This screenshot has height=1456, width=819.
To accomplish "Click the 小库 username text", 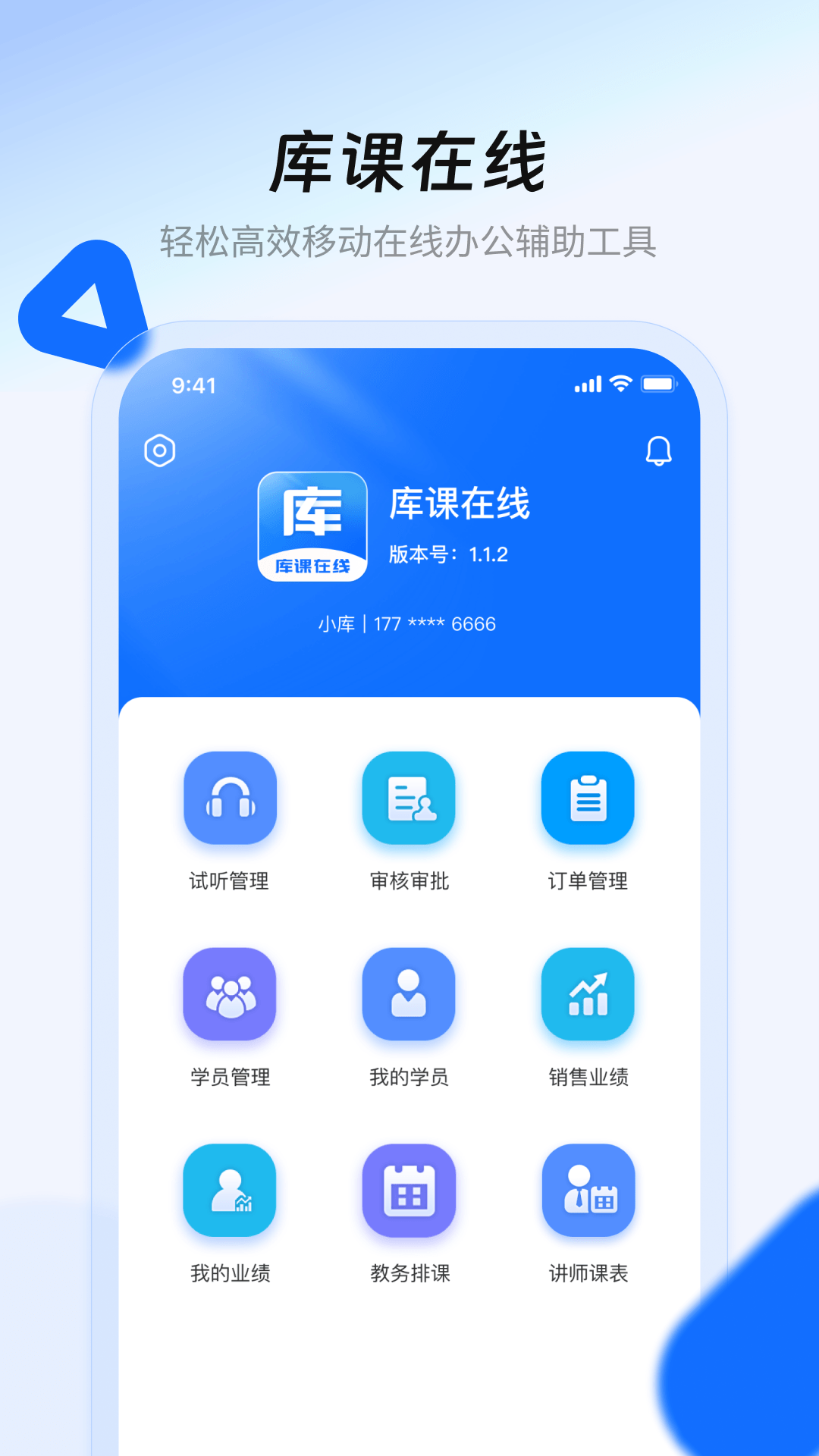I will (x=334, y=623).
